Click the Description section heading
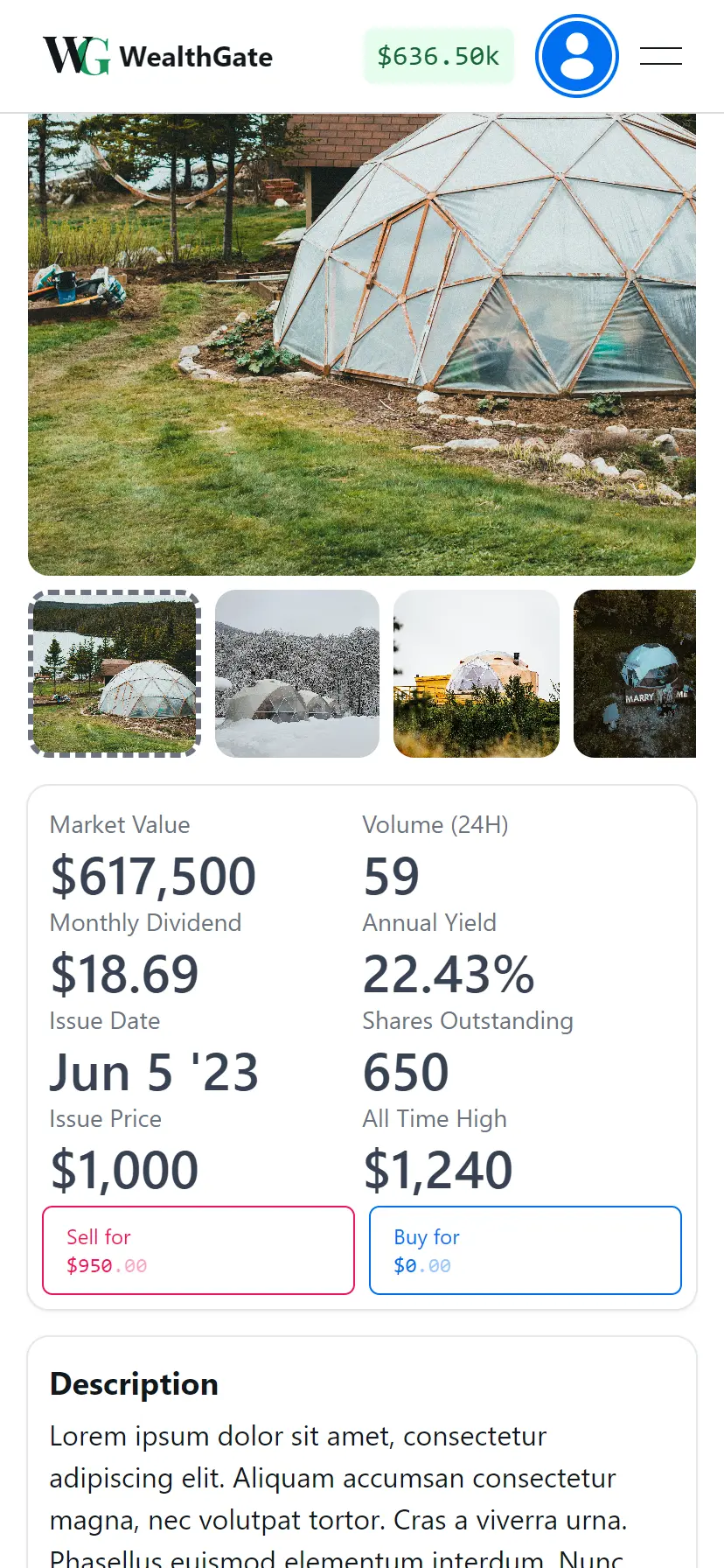This screenshot has width=724, height=1568. point(134,1383)
